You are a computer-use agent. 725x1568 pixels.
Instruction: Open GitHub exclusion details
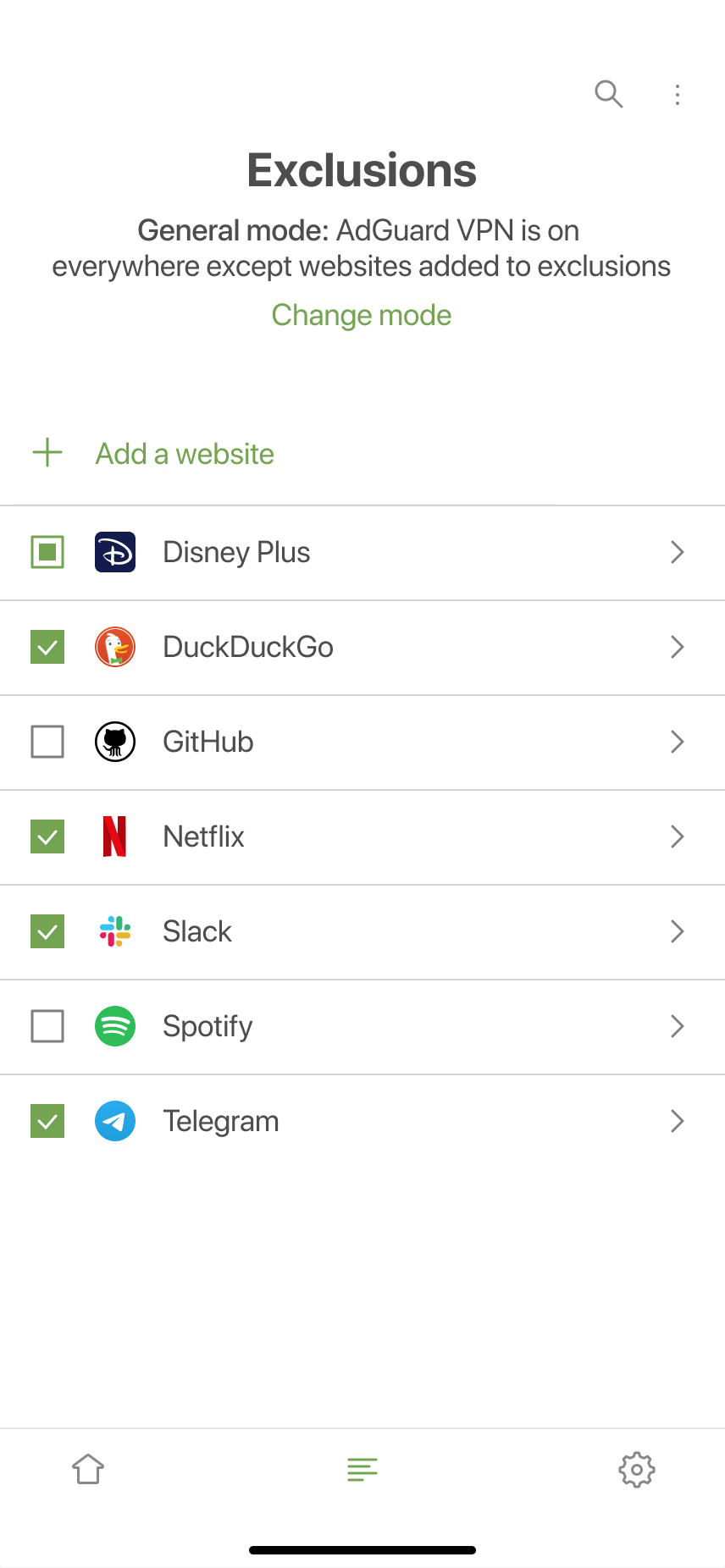click(x=677, y=742)
